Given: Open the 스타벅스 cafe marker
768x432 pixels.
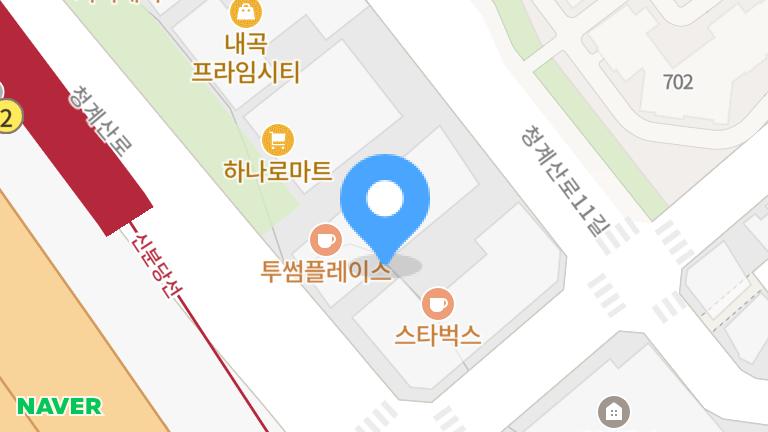Looking at the screenshot, I should tap(437, 303).
